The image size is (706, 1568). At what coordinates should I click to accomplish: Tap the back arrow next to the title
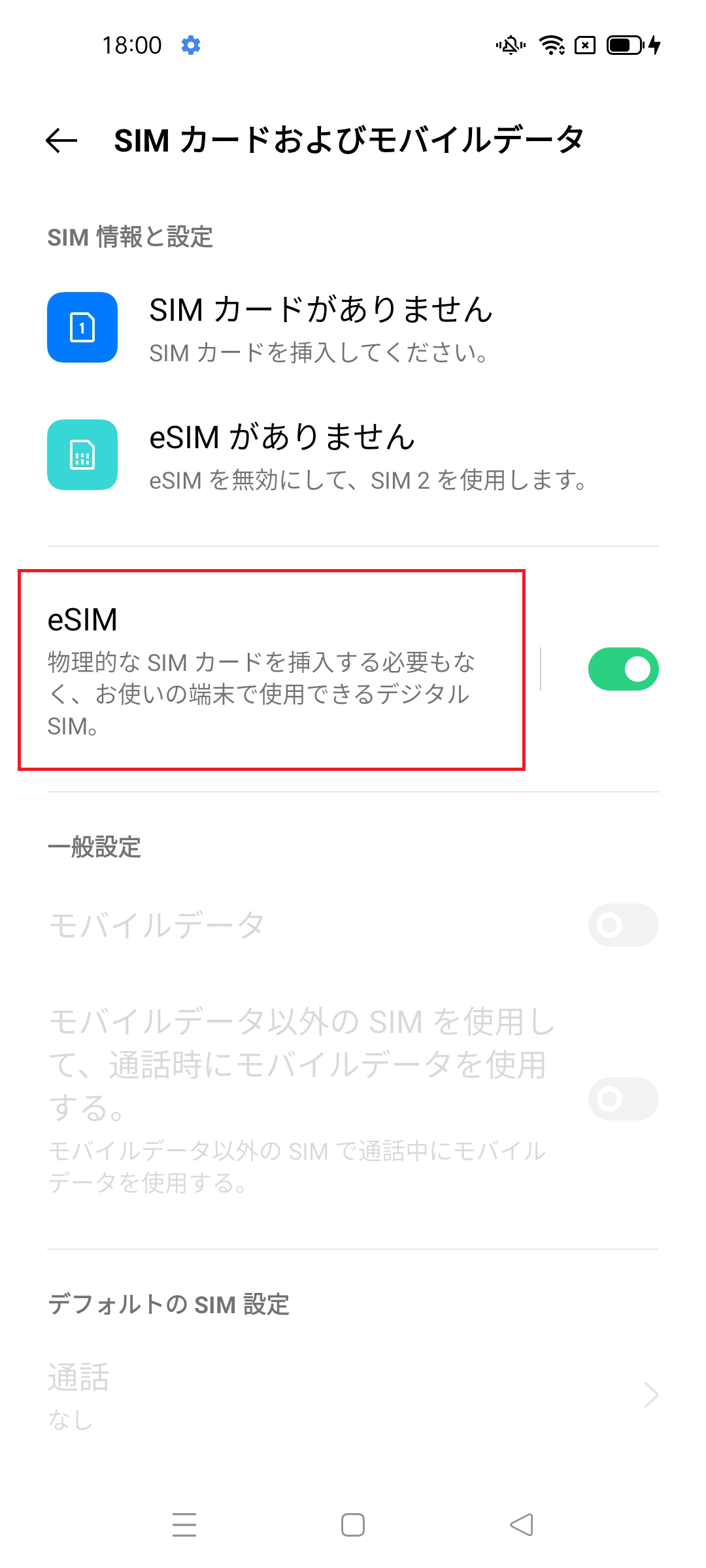(61, 139)
